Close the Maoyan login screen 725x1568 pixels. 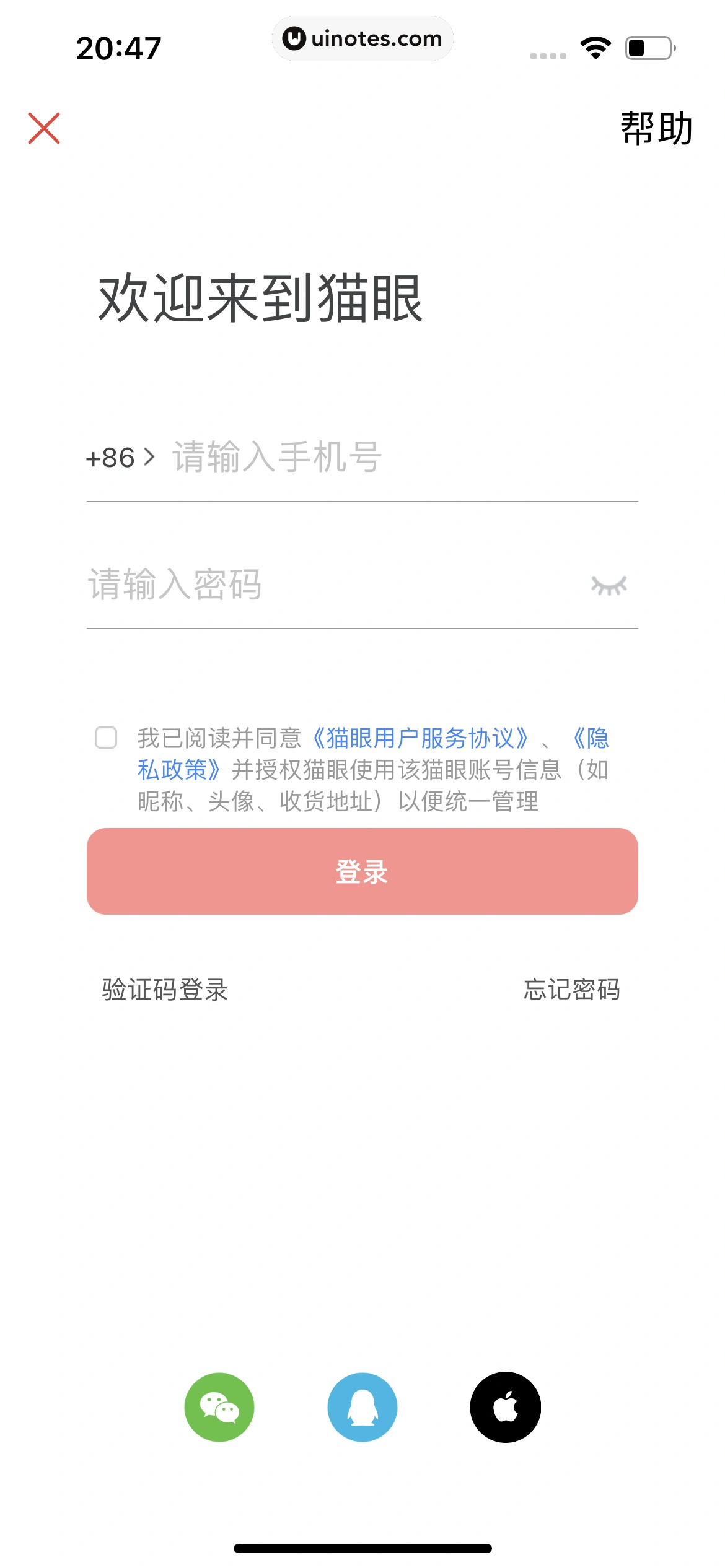click(44, 128)
